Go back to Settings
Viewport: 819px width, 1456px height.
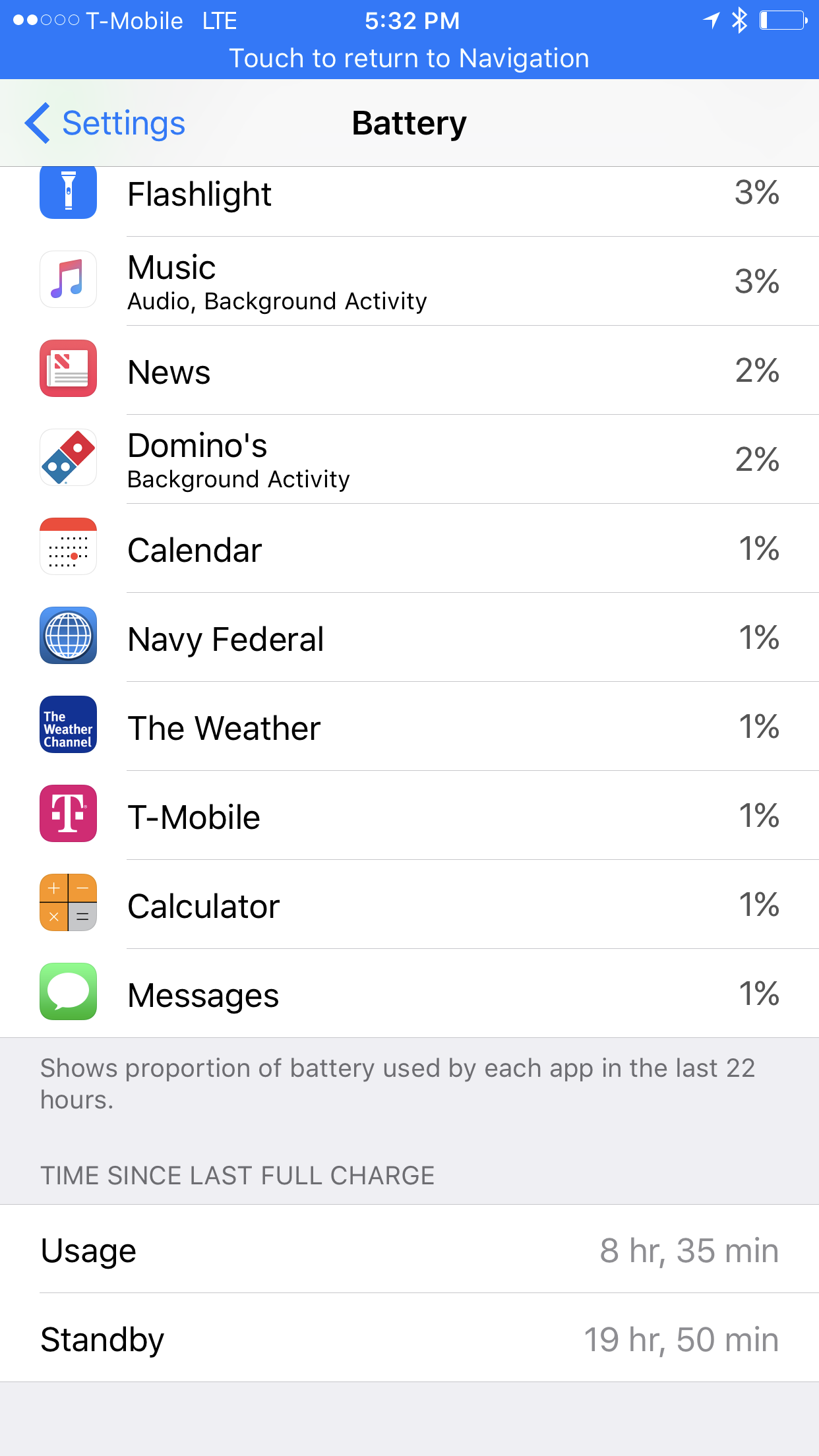point(106,123)
